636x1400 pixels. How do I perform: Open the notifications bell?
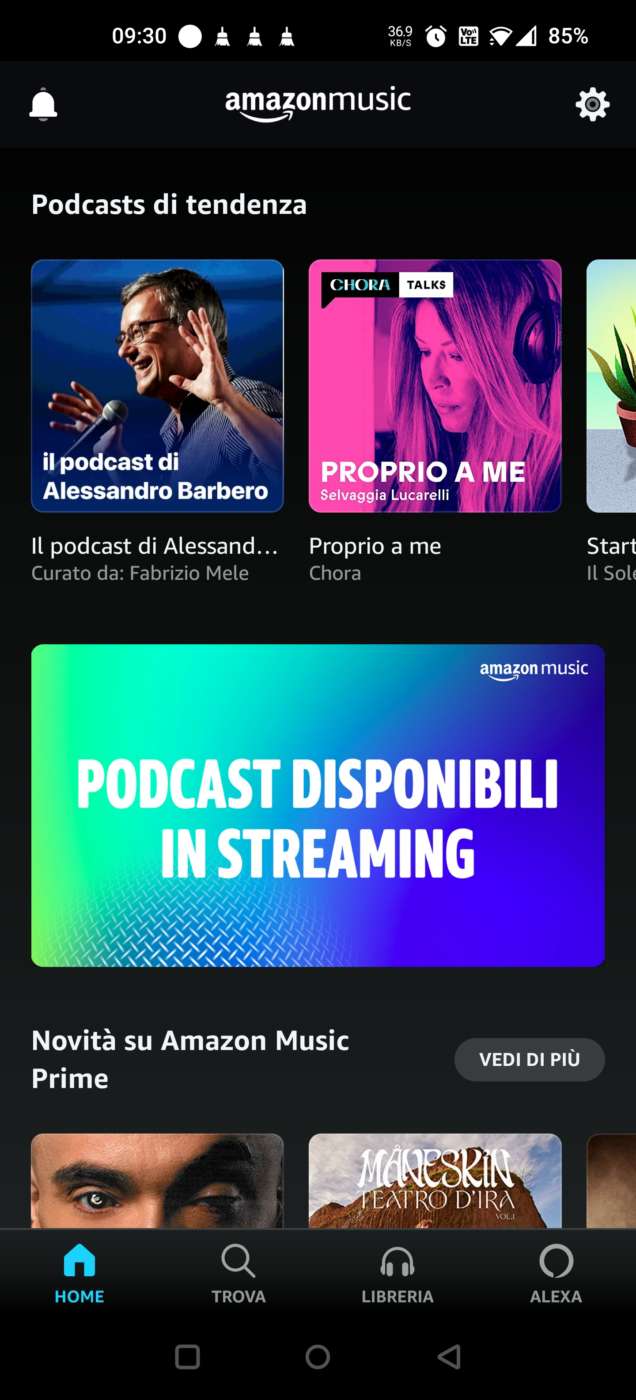[x=43, y=104]
